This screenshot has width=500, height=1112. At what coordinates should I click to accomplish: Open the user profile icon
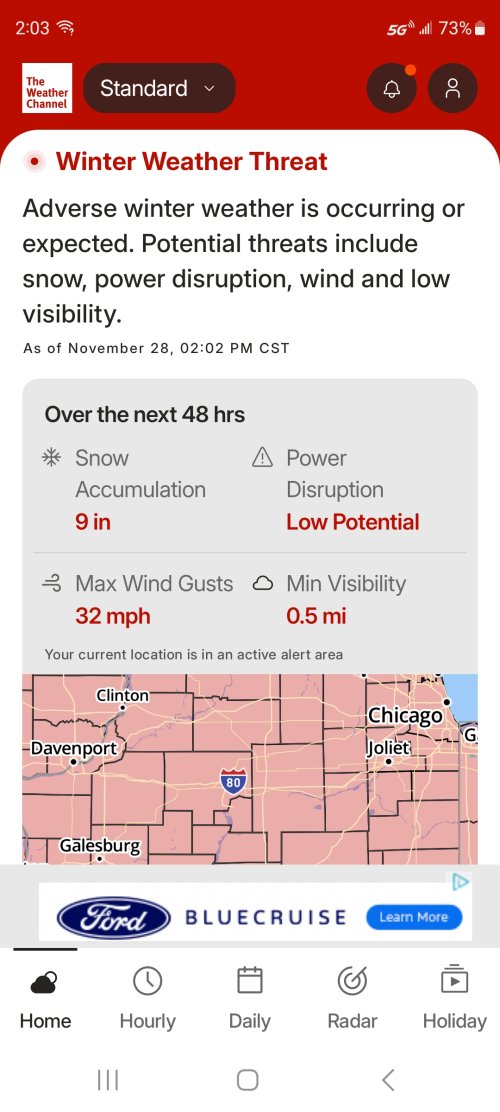tap(452, 88)
